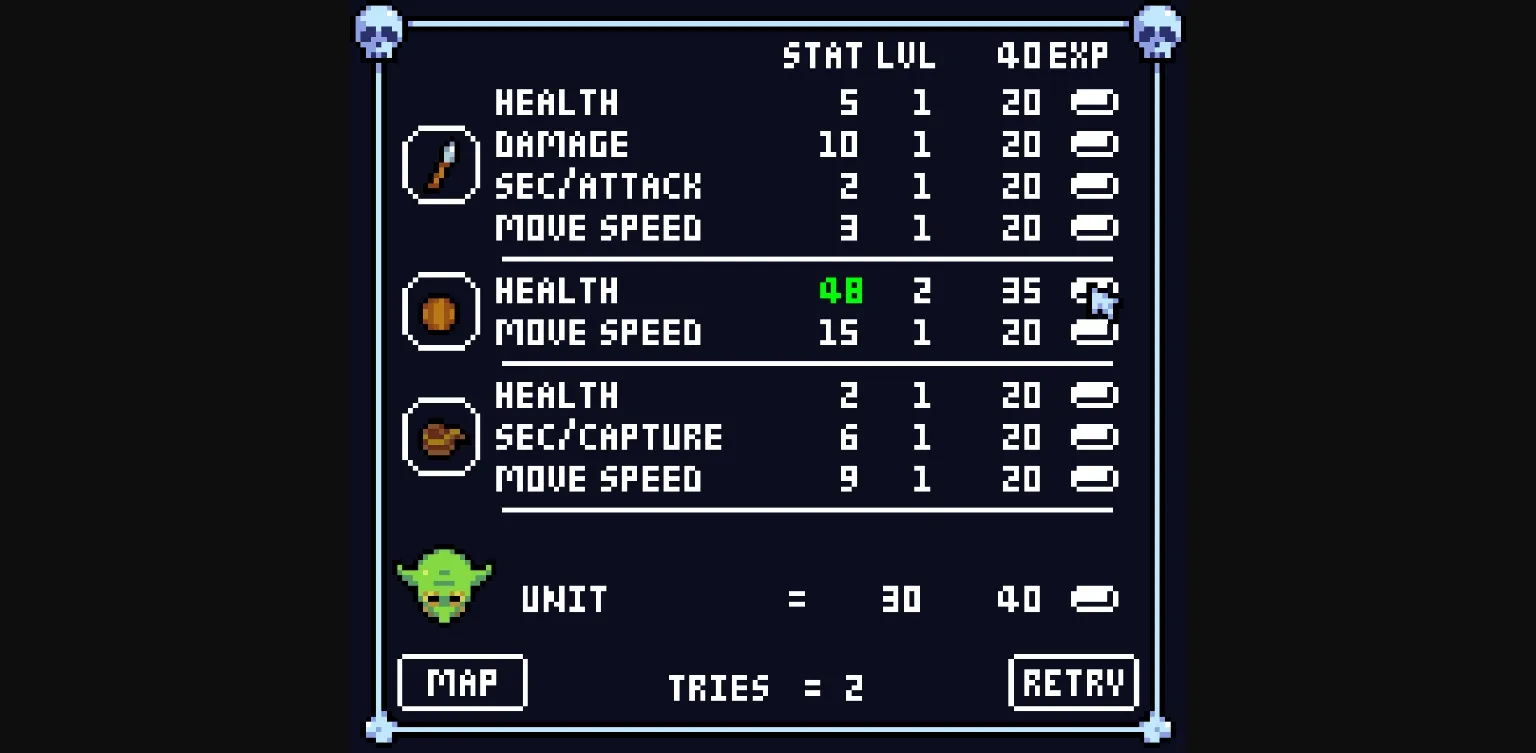Open the Map
This screenshot has width=1536, height=753.
462,683
